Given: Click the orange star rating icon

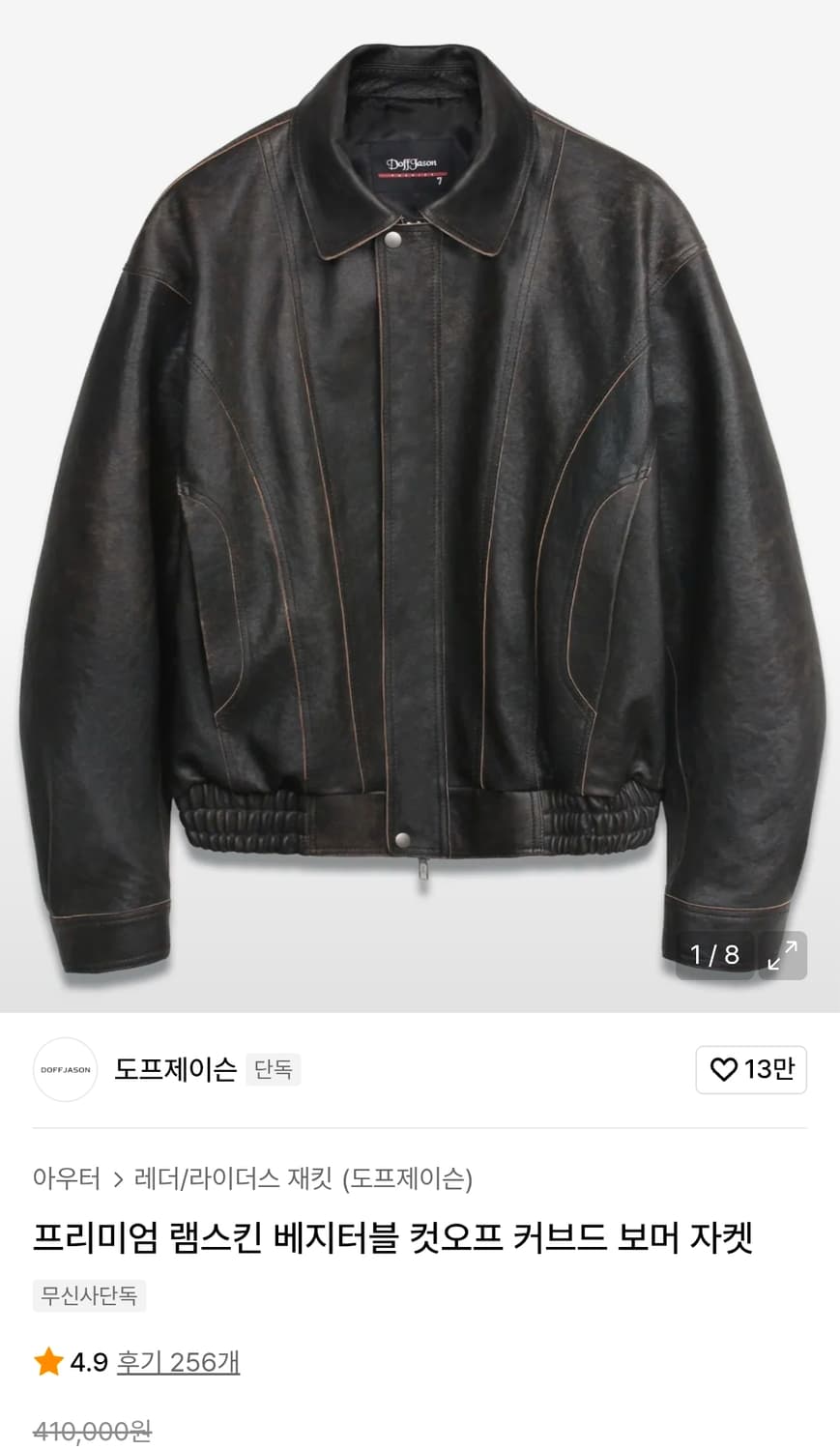Looking at the screenshot, I should coord(45,1361).
